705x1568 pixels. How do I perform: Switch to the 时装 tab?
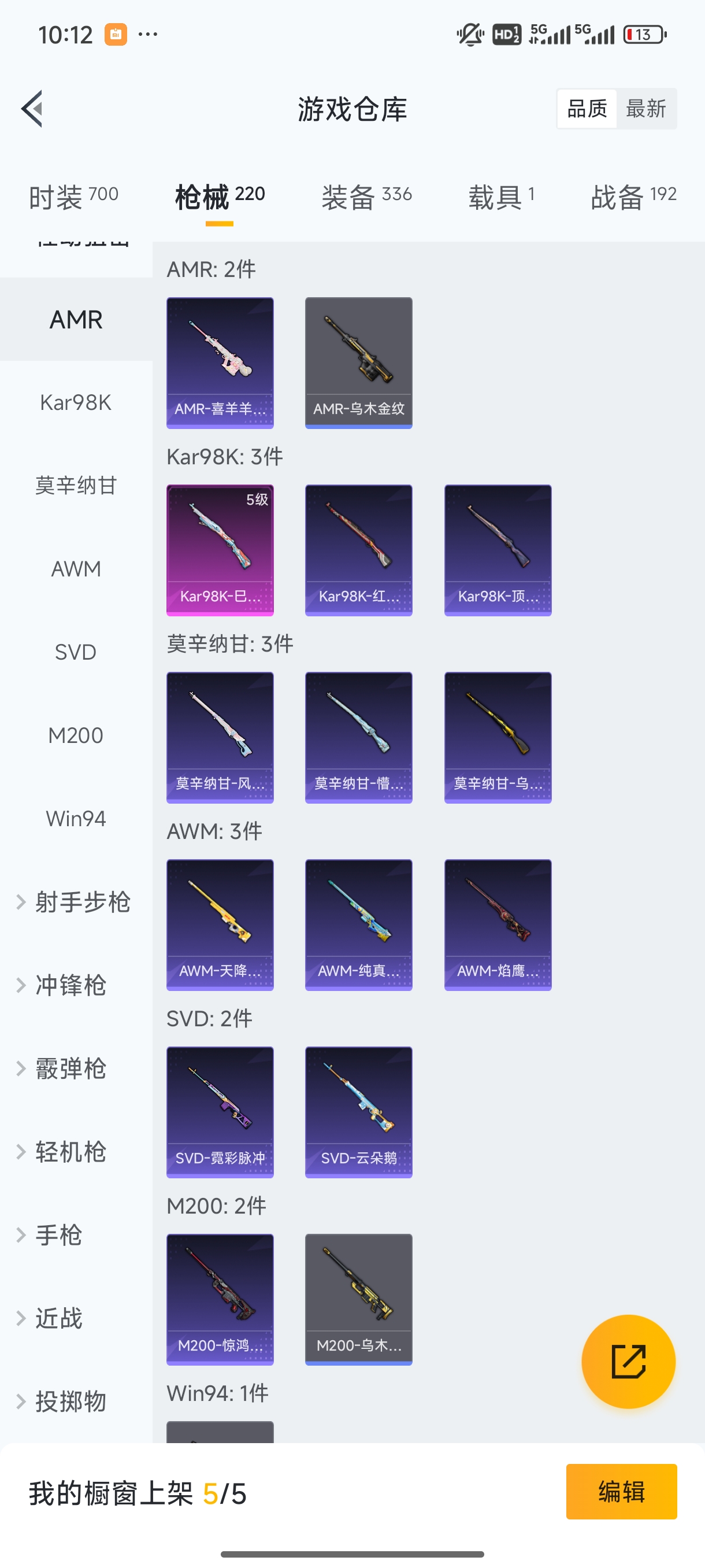[73, 196]
